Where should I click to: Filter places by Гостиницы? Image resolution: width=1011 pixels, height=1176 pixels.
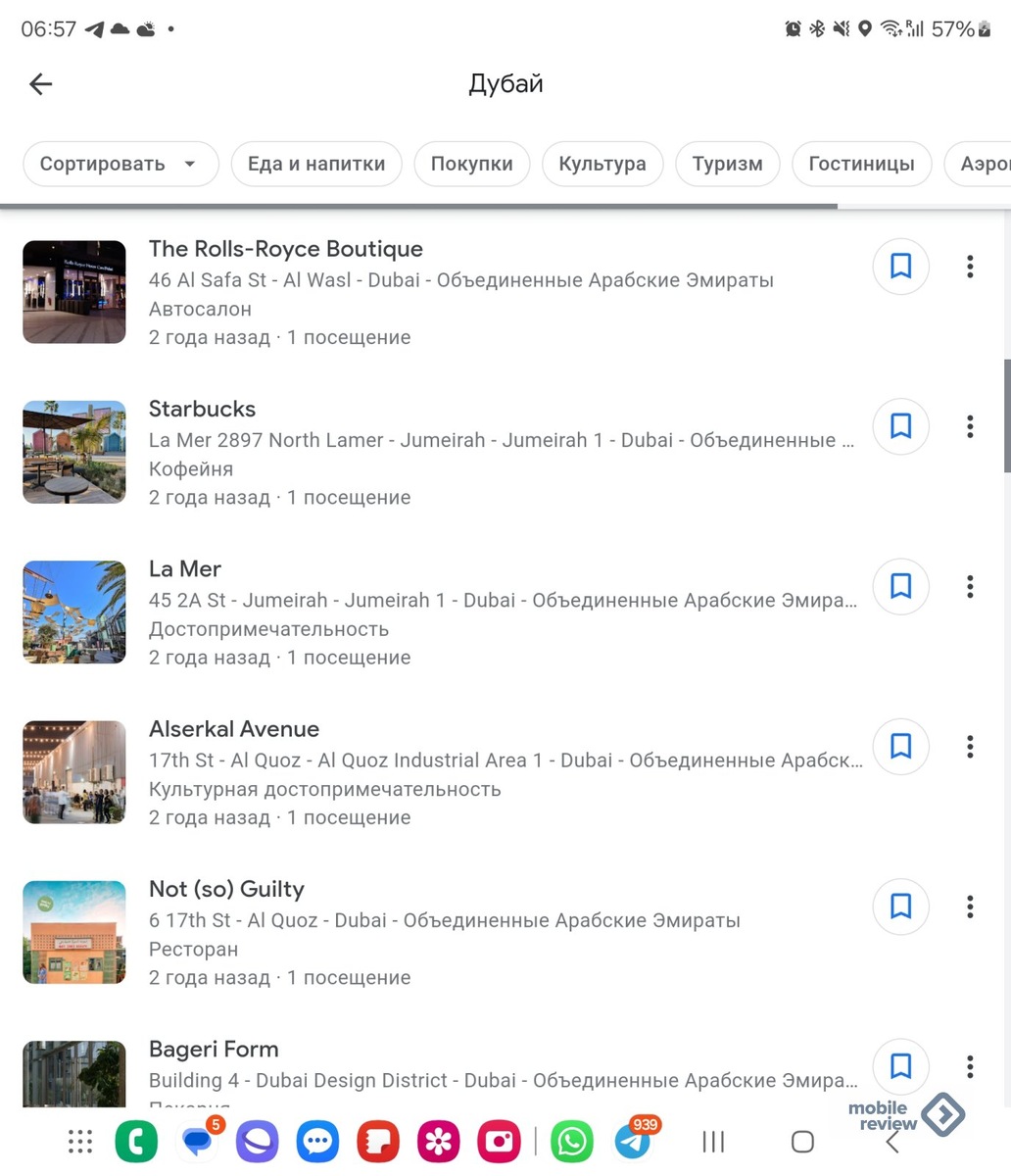tap(861, 164)
